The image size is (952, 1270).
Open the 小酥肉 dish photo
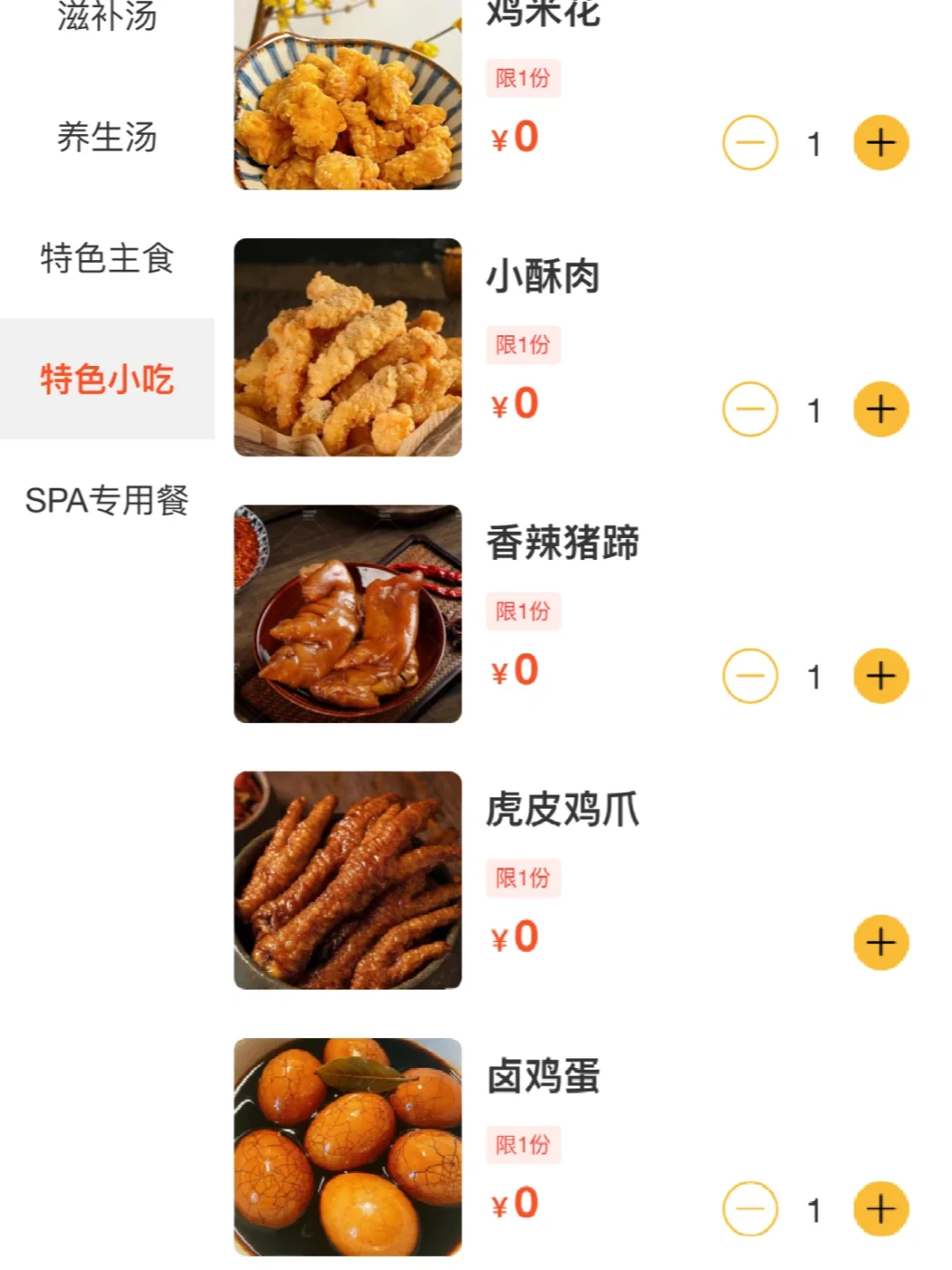tap(347, 347)
